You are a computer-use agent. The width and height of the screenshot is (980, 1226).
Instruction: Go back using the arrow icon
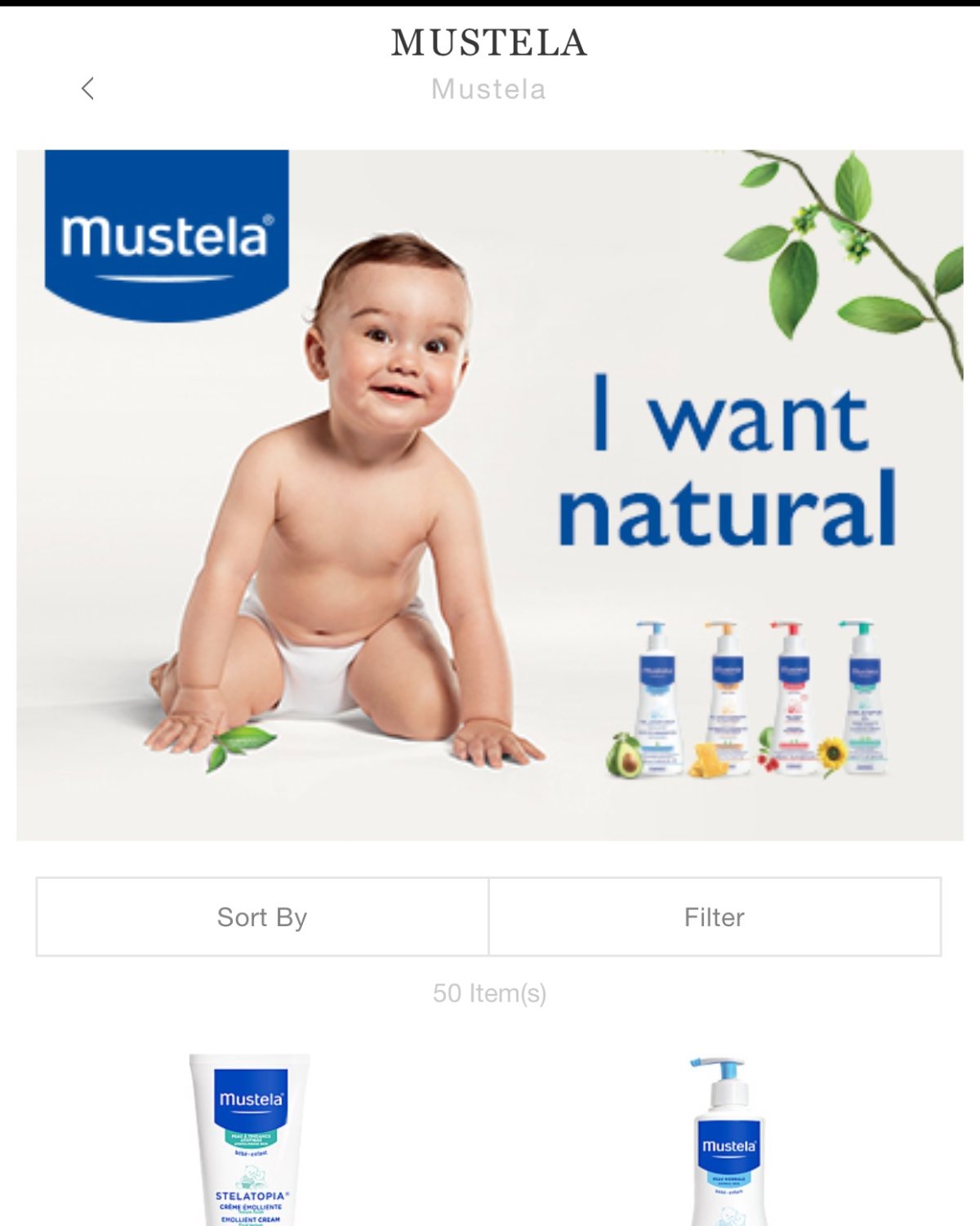(x=88, y=88)
